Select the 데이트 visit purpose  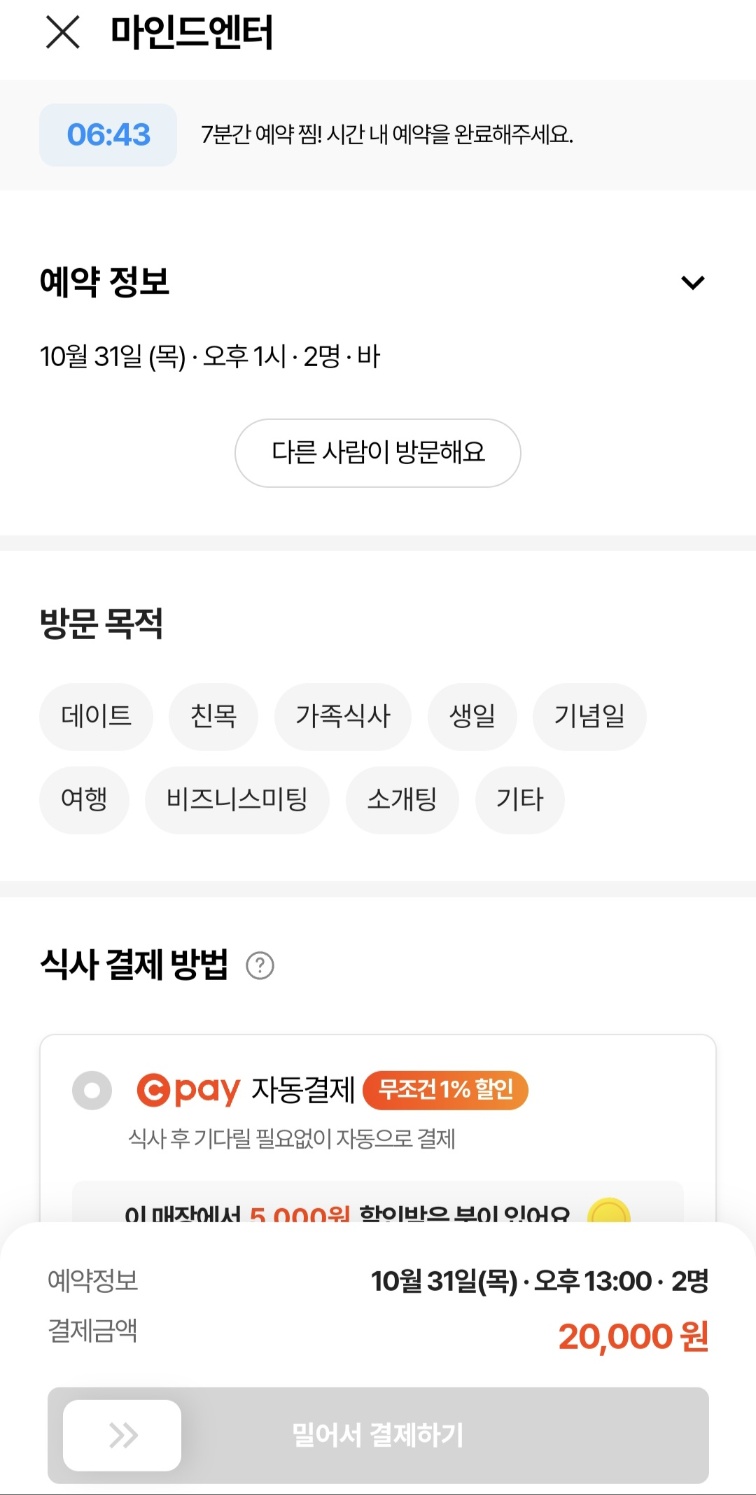[x=95, y=716]
